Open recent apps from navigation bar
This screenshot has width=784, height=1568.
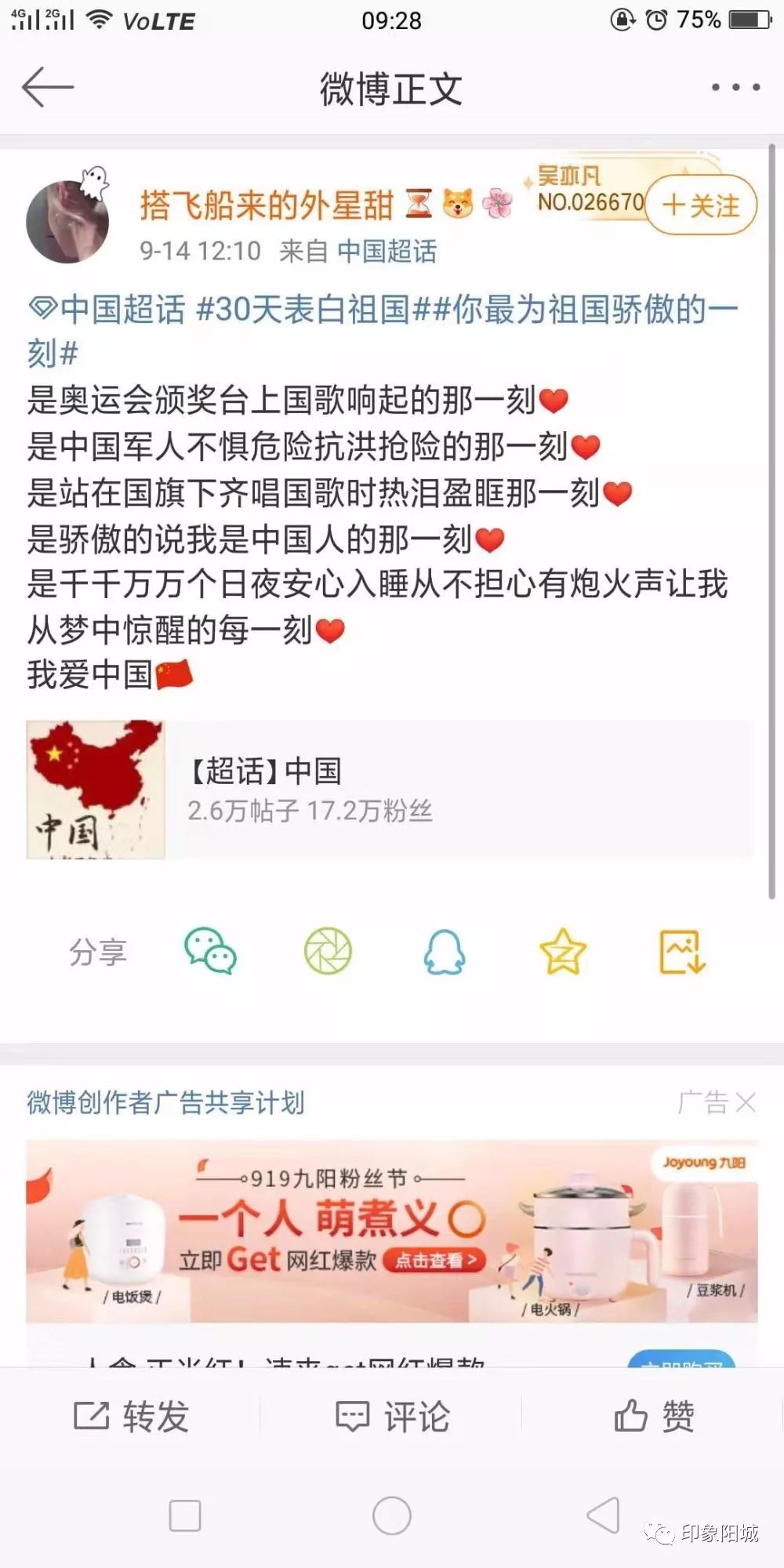(x=185, y=1515)
